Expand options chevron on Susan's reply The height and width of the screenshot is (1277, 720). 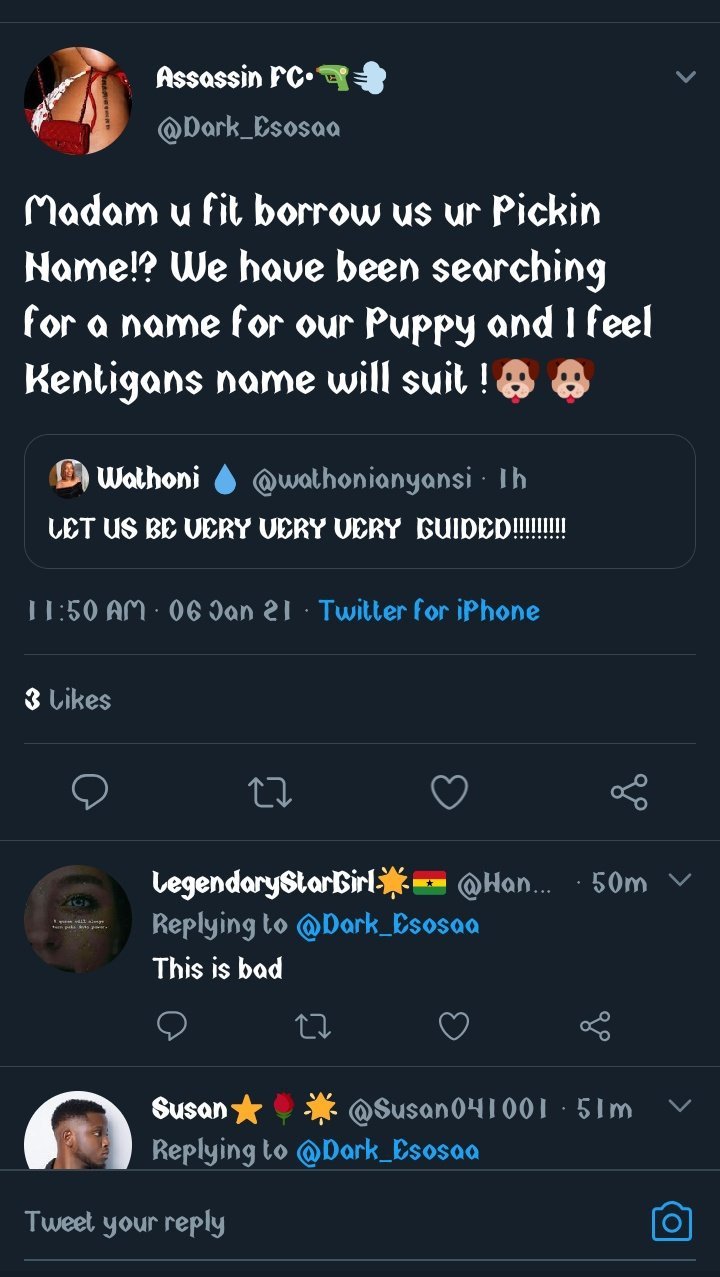click(680, 1106)
